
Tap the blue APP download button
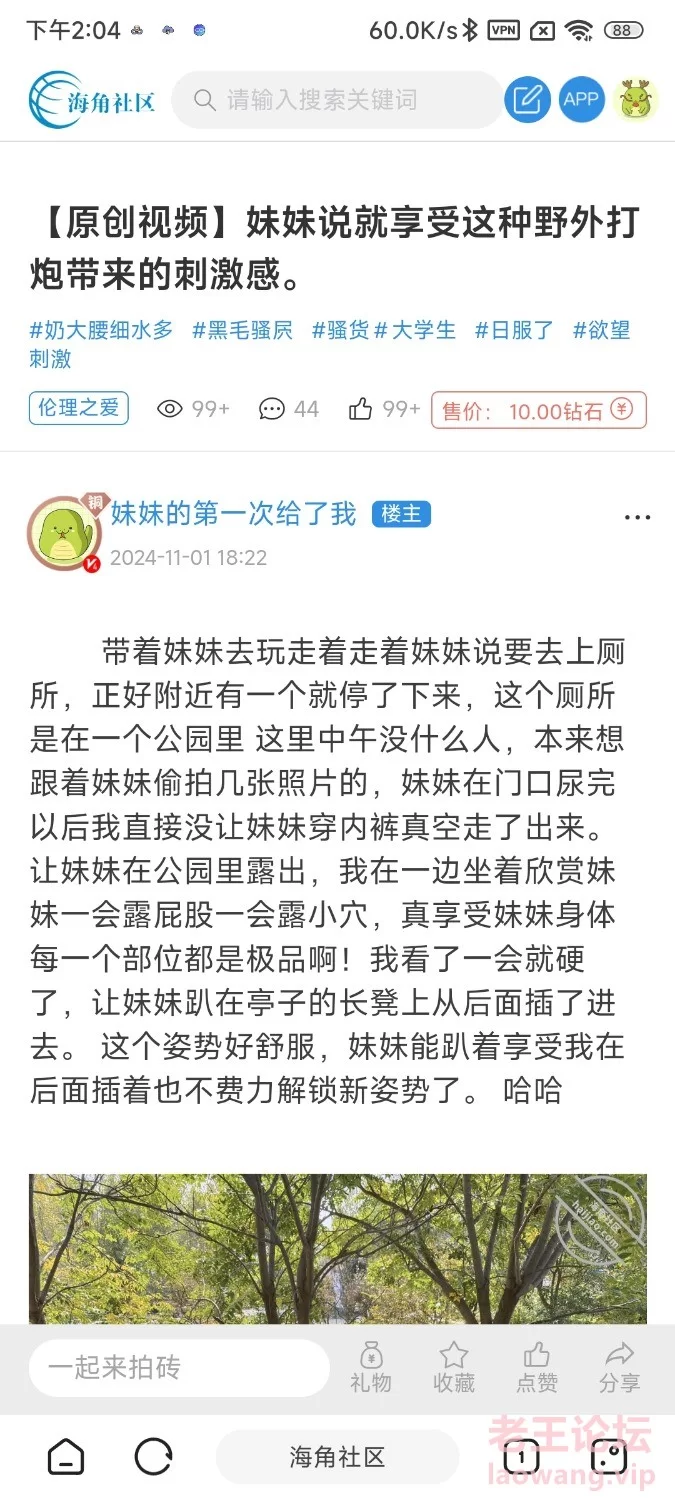[581, 100]
